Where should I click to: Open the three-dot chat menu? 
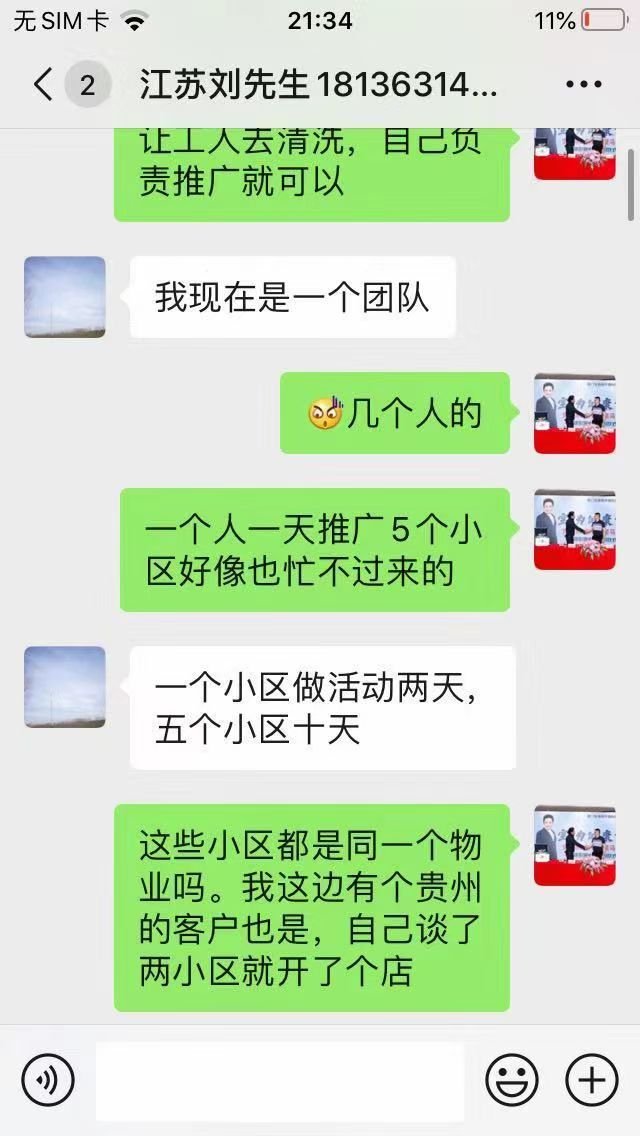pos(584,85)
